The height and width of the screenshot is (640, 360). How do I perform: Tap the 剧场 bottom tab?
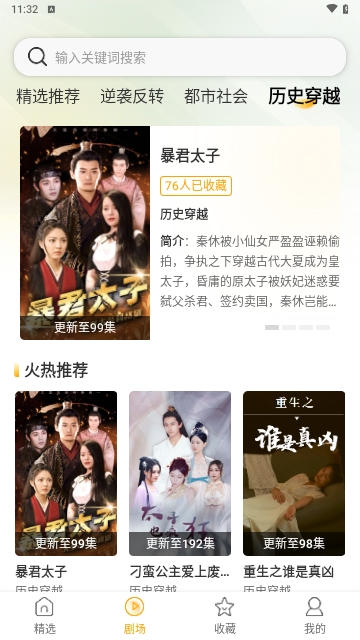click(x=135, y=616)
